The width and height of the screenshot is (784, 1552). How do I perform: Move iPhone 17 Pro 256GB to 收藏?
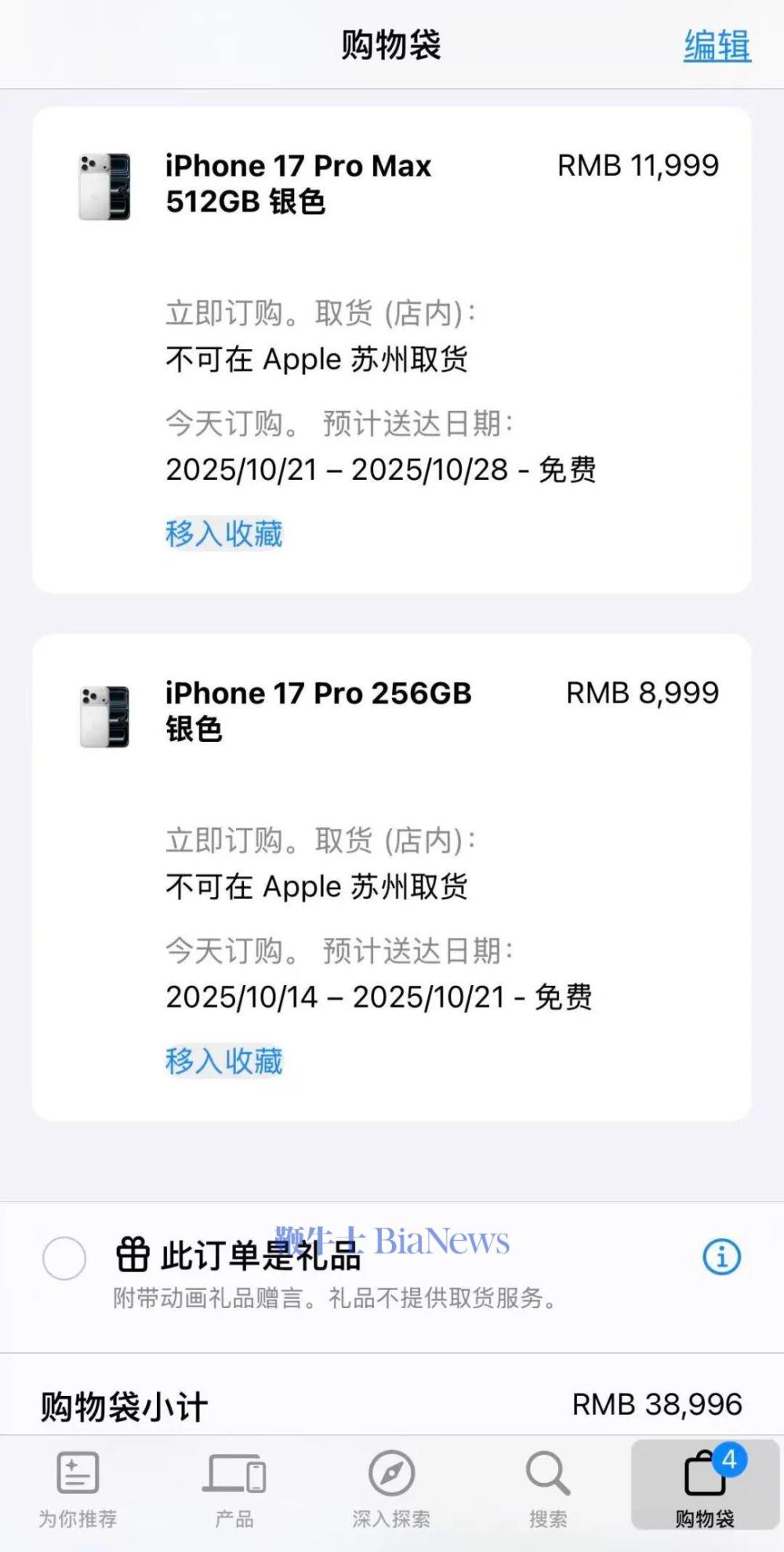point(223,1061)
